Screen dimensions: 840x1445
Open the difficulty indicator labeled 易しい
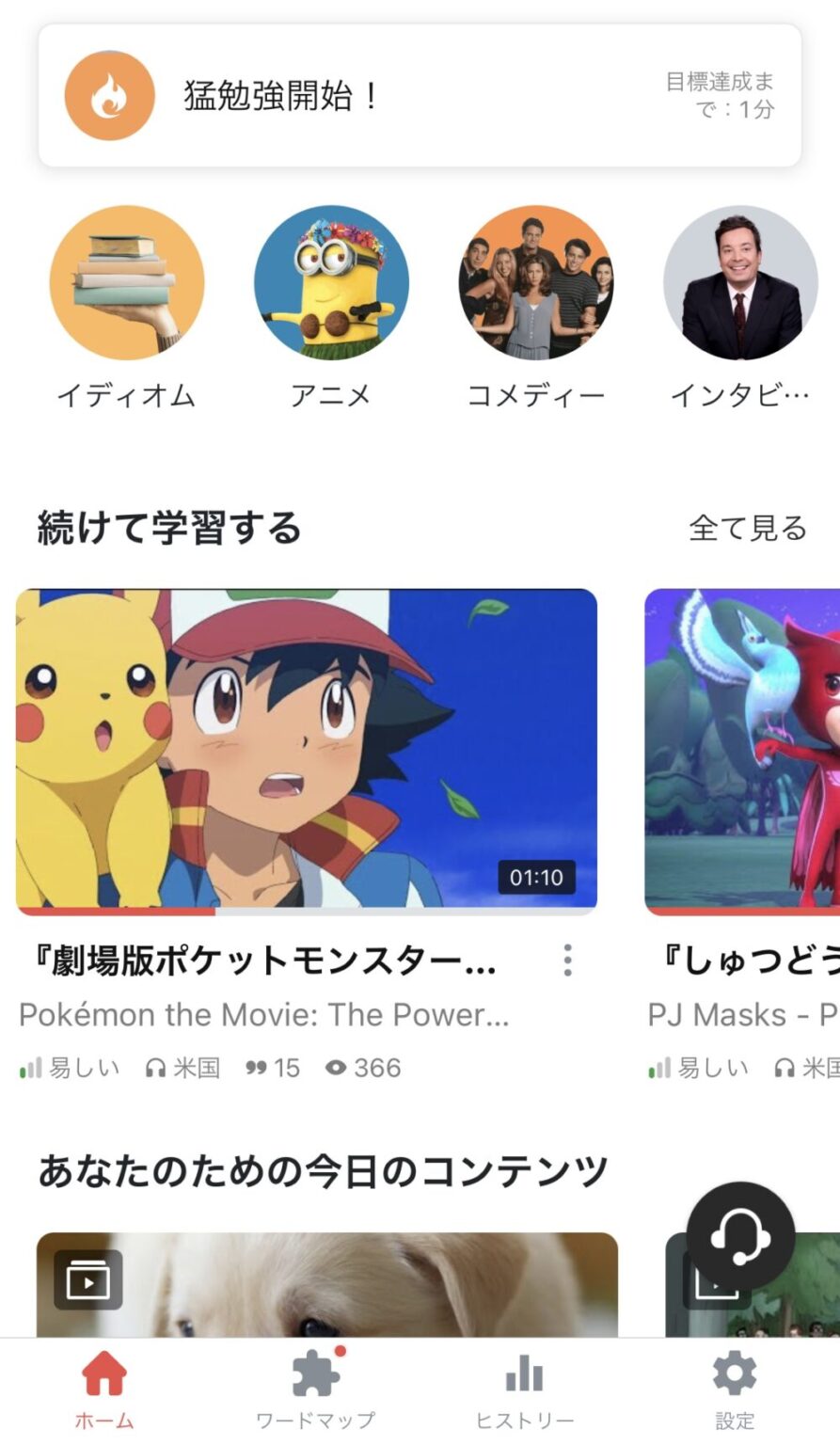pyautogui.click(x=70, y=1067)
